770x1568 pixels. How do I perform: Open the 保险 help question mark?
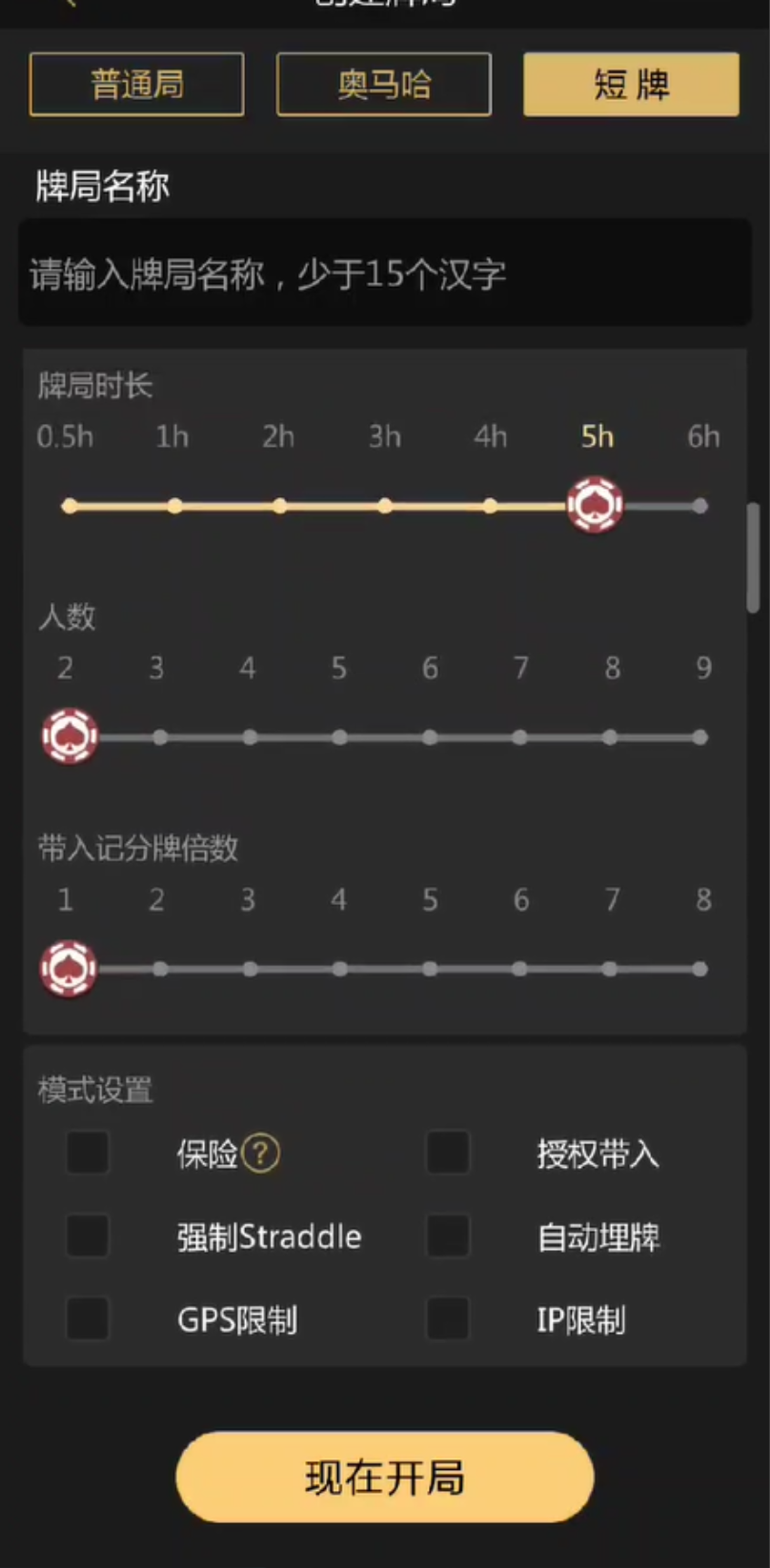tap(260, 1154)
